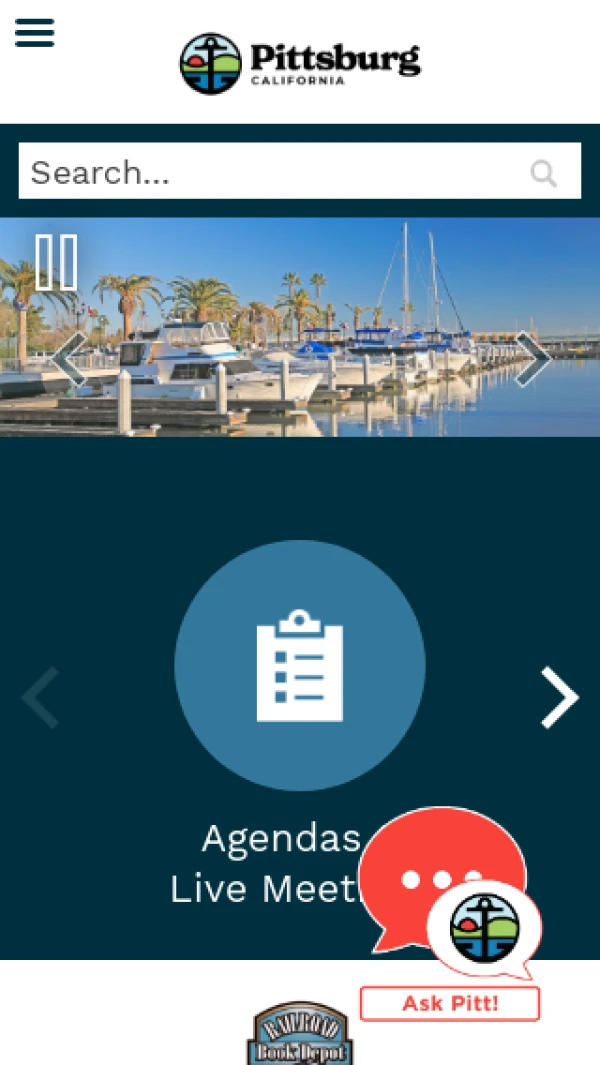Image resolution: width=600 pixels, height=1065 pixels.
Task: Show the next quick link item
Action: (559, 697)
